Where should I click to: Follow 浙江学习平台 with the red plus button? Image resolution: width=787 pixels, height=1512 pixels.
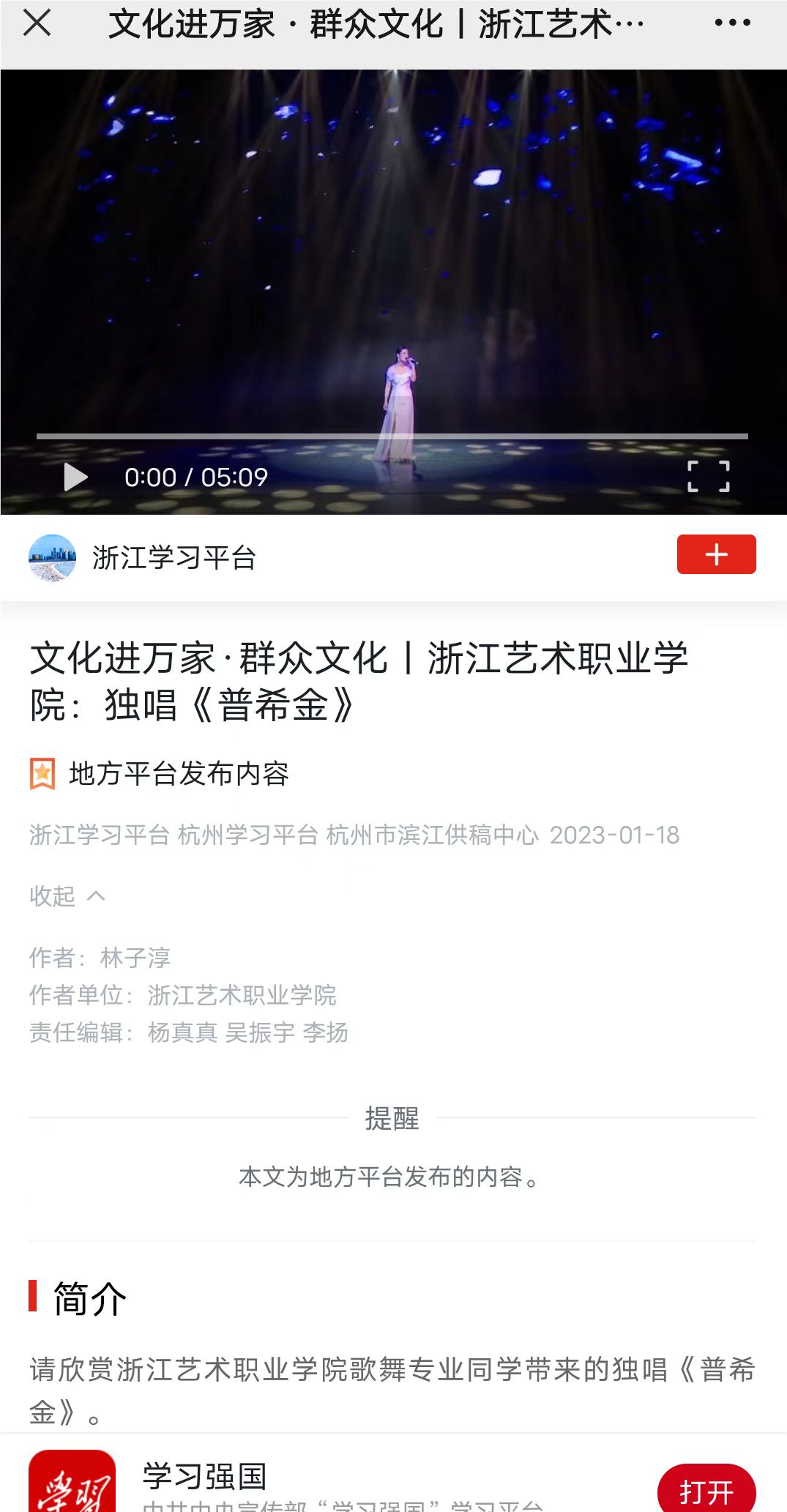(x=716, y=555)
